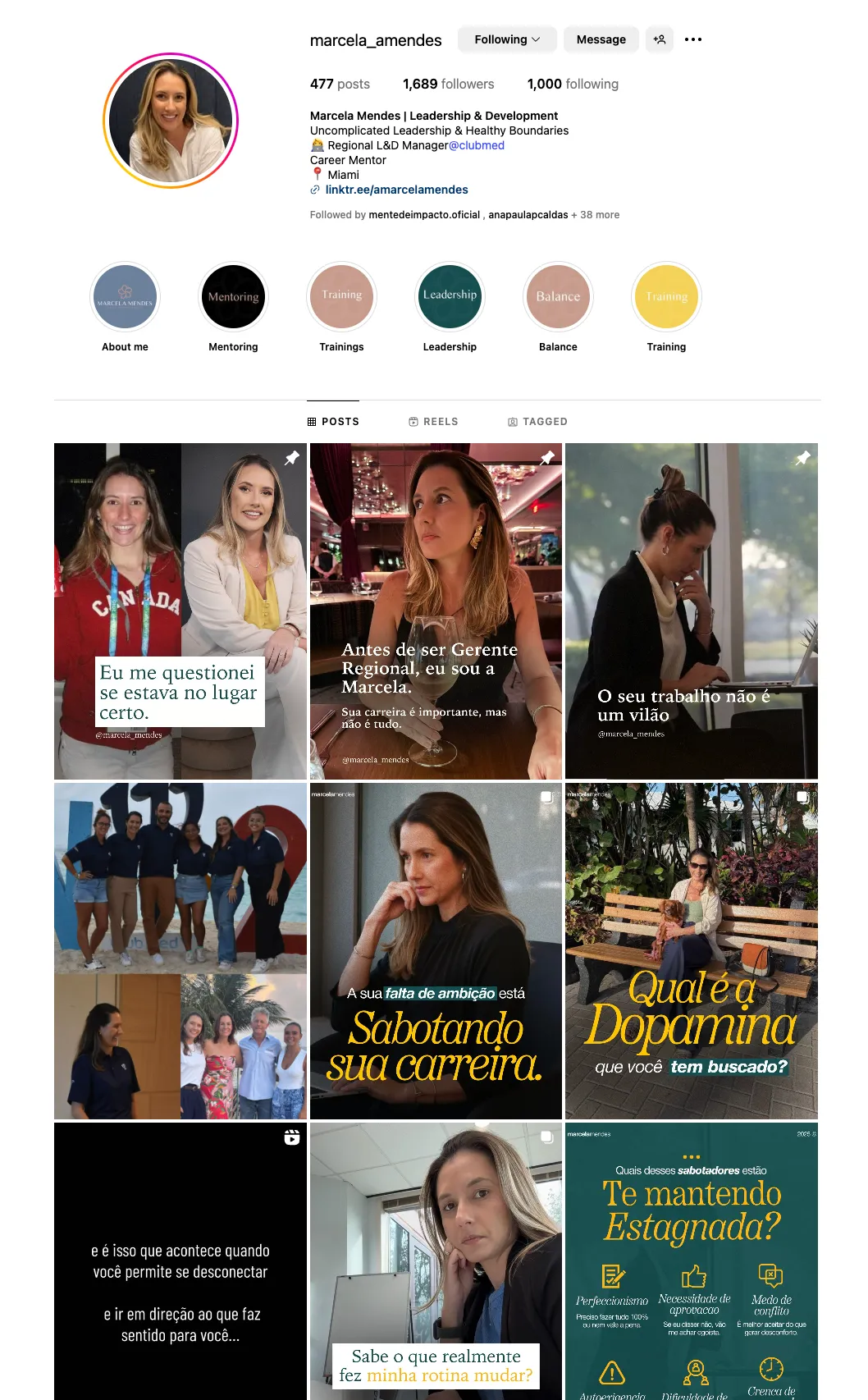
Task: Tap the suggested accounts add-person icon
Action: click(x=660, y=39)
